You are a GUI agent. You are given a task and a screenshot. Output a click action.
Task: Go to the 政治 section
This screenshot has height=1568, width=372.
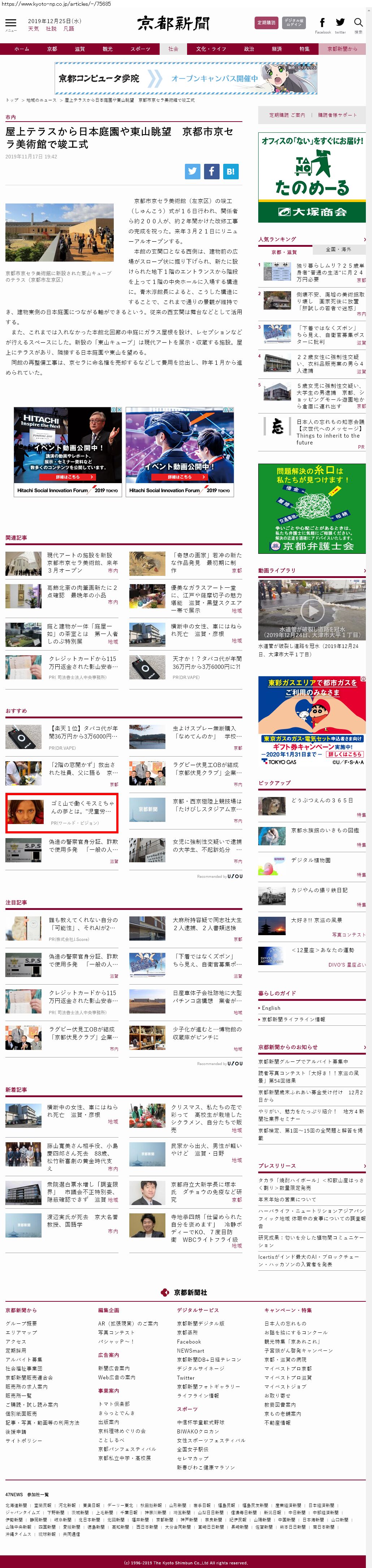click(249, 49)
